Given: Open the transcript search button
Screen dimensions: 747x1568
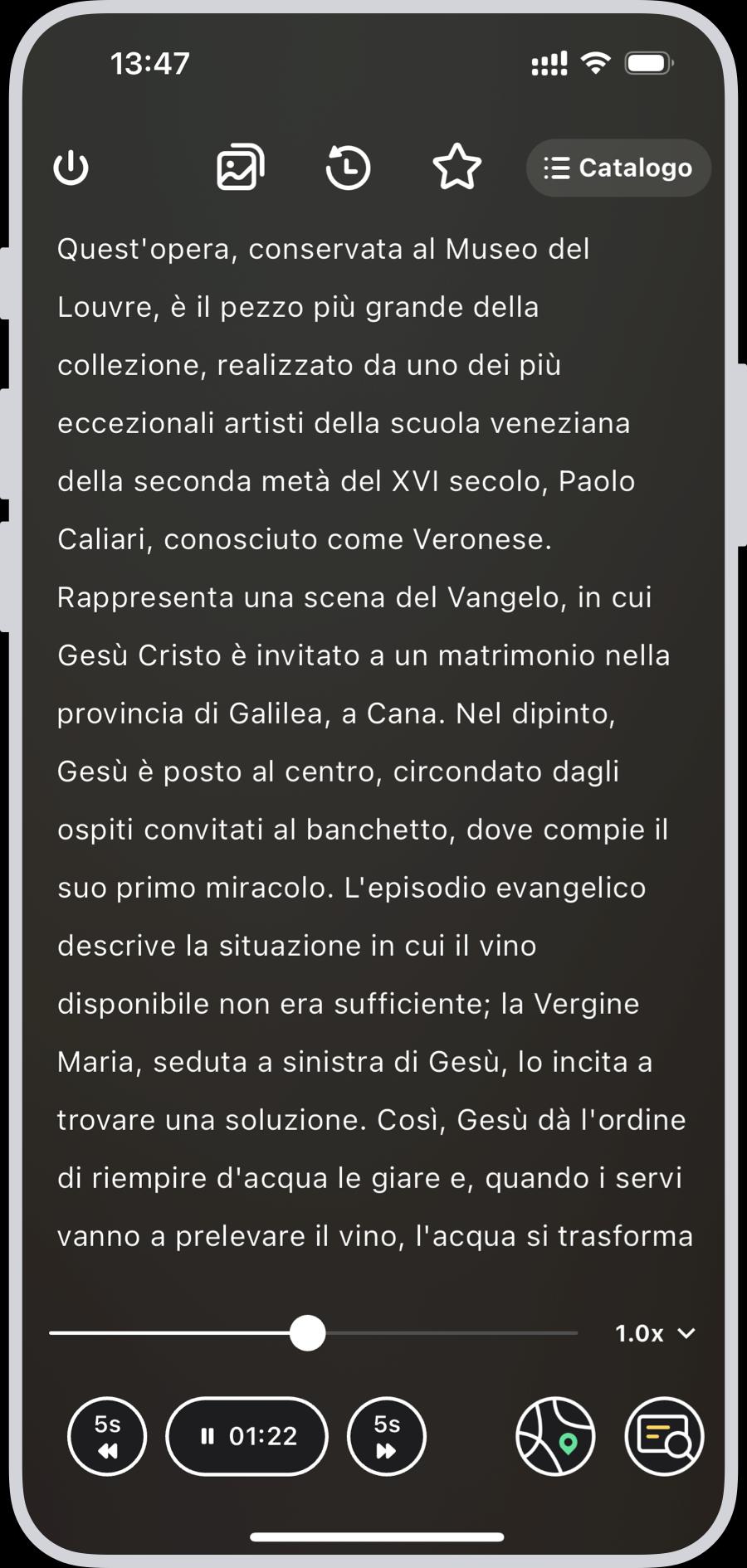Looking at the screenshot, I should tap(664, 1436).
